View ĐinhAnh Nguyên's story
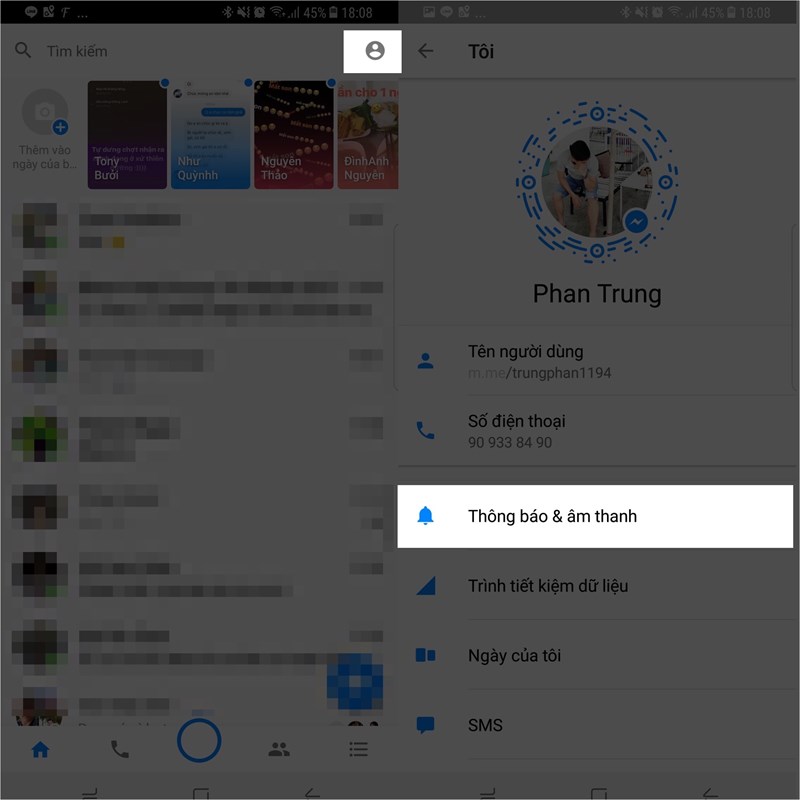Image resolution: width=800 pixels, height=800 pixels. coord(368,135)
